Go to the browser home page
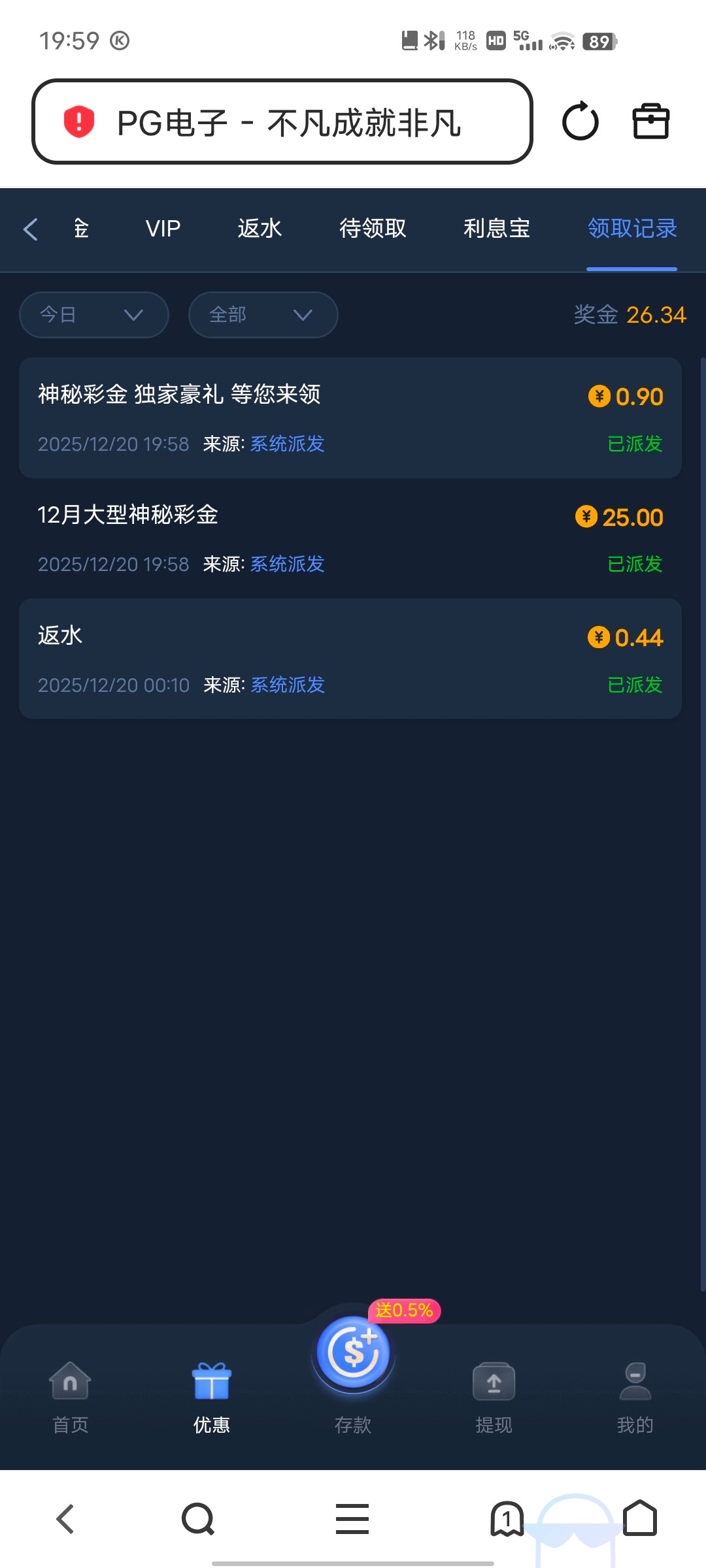Image resolution: width=706 pixels, height=1568 pixels. coord(640,1518)
